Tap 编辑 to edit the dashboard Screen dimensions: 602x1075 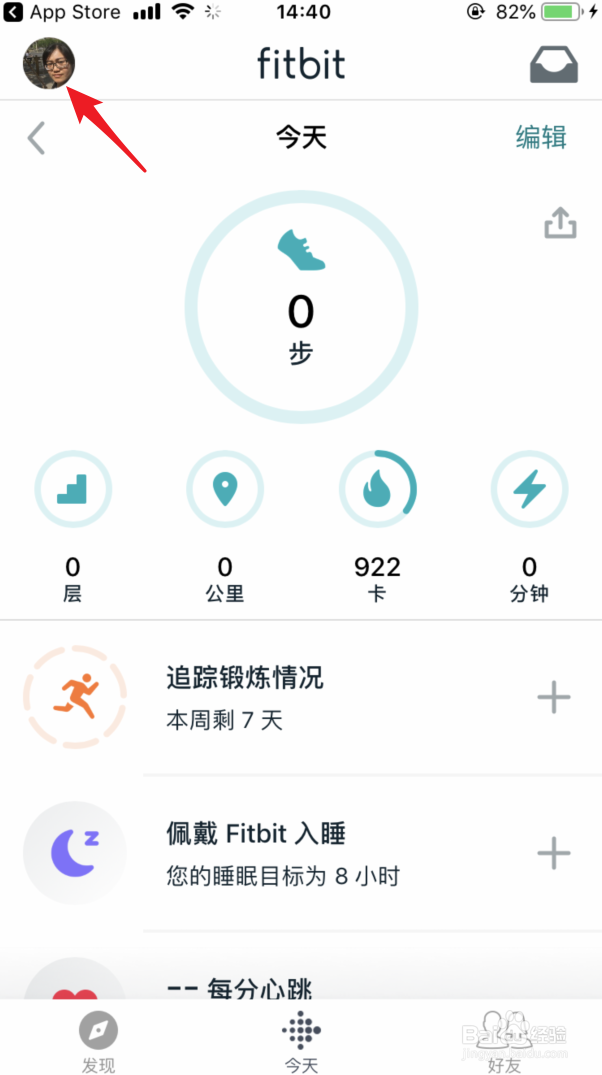click(x=541, y=137)
